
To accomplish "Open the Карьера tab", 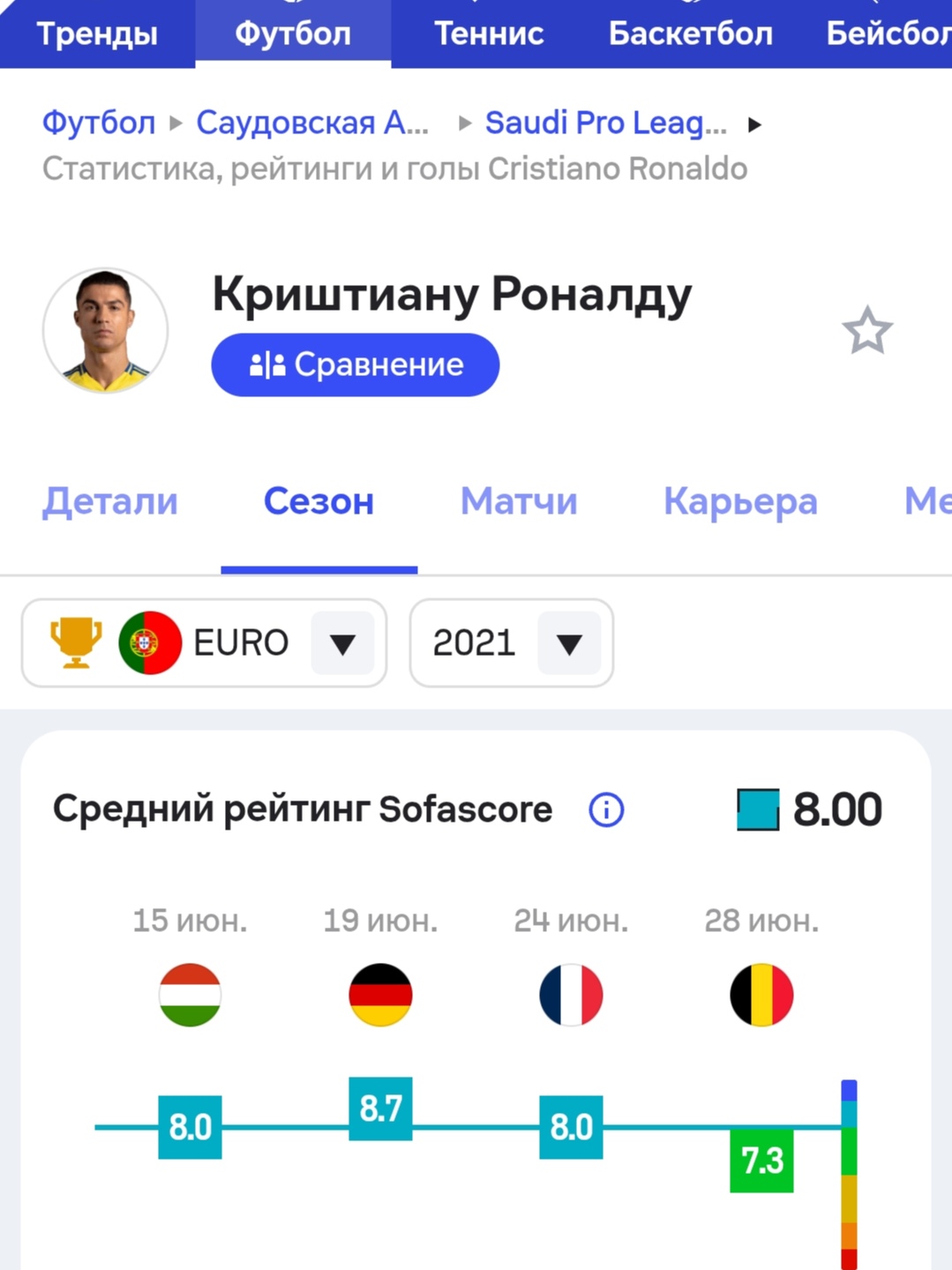I will click(x=739, y=501).
